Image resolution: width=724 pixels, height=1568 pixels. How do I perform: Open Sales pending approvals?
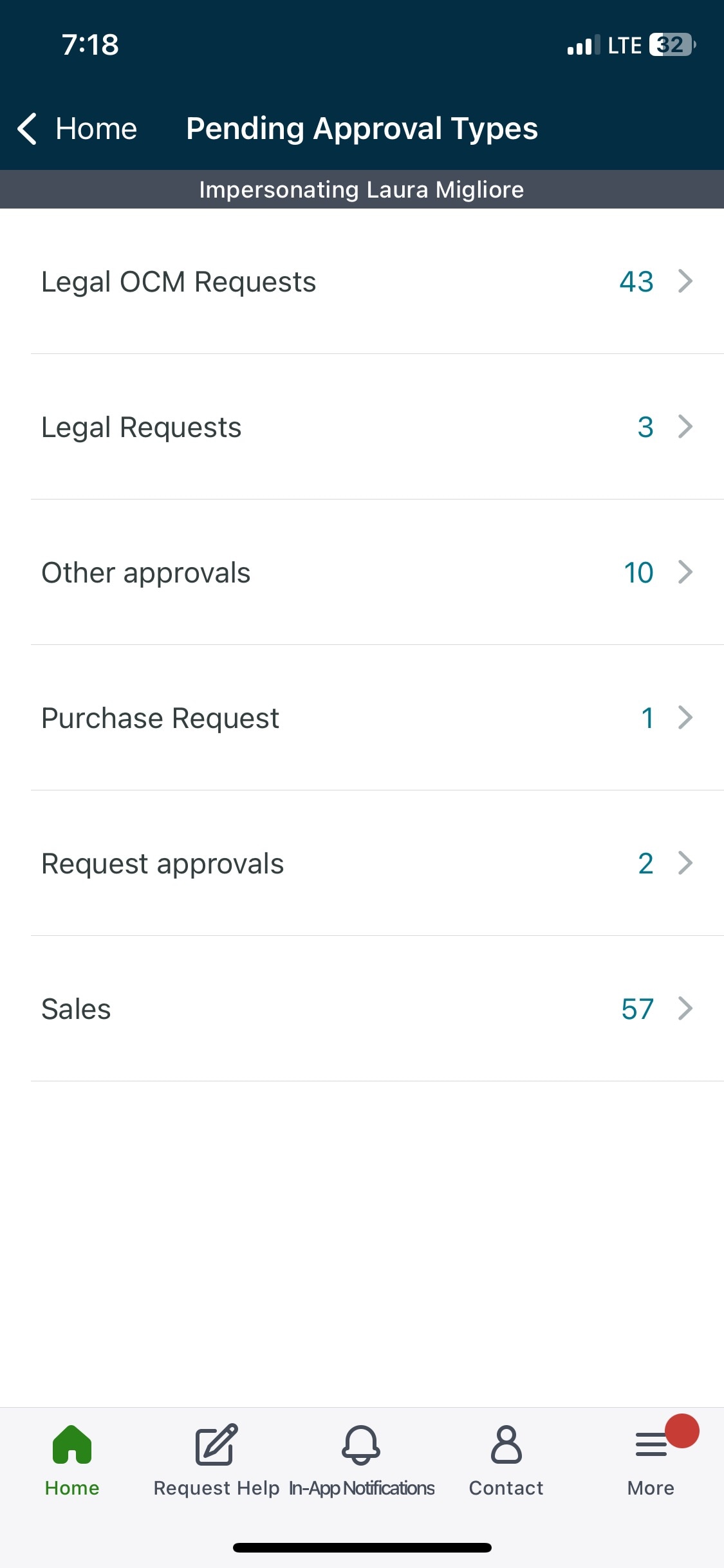point(362,1009)
